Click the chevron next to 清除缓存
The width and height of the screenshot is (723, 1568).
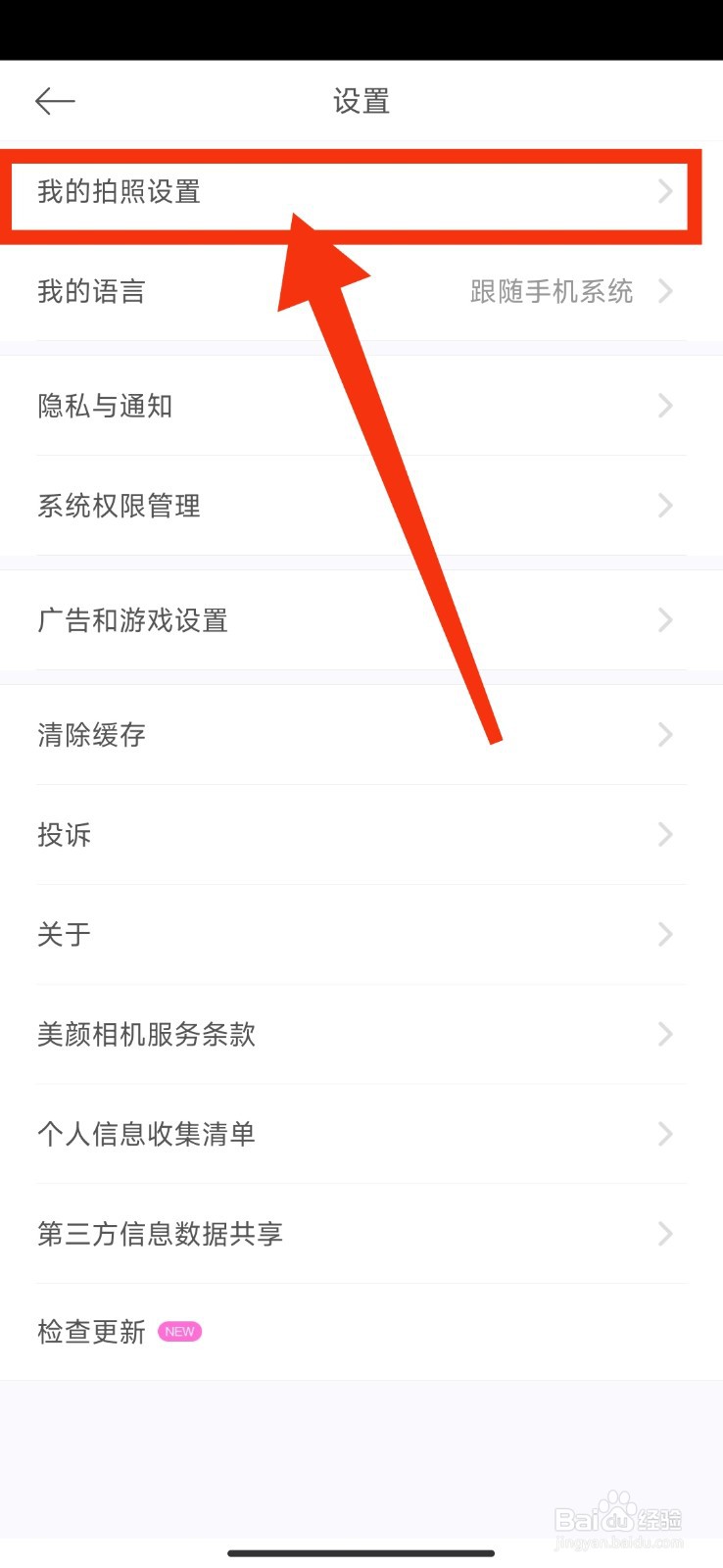pyautogui.click(x=665, y=735)
